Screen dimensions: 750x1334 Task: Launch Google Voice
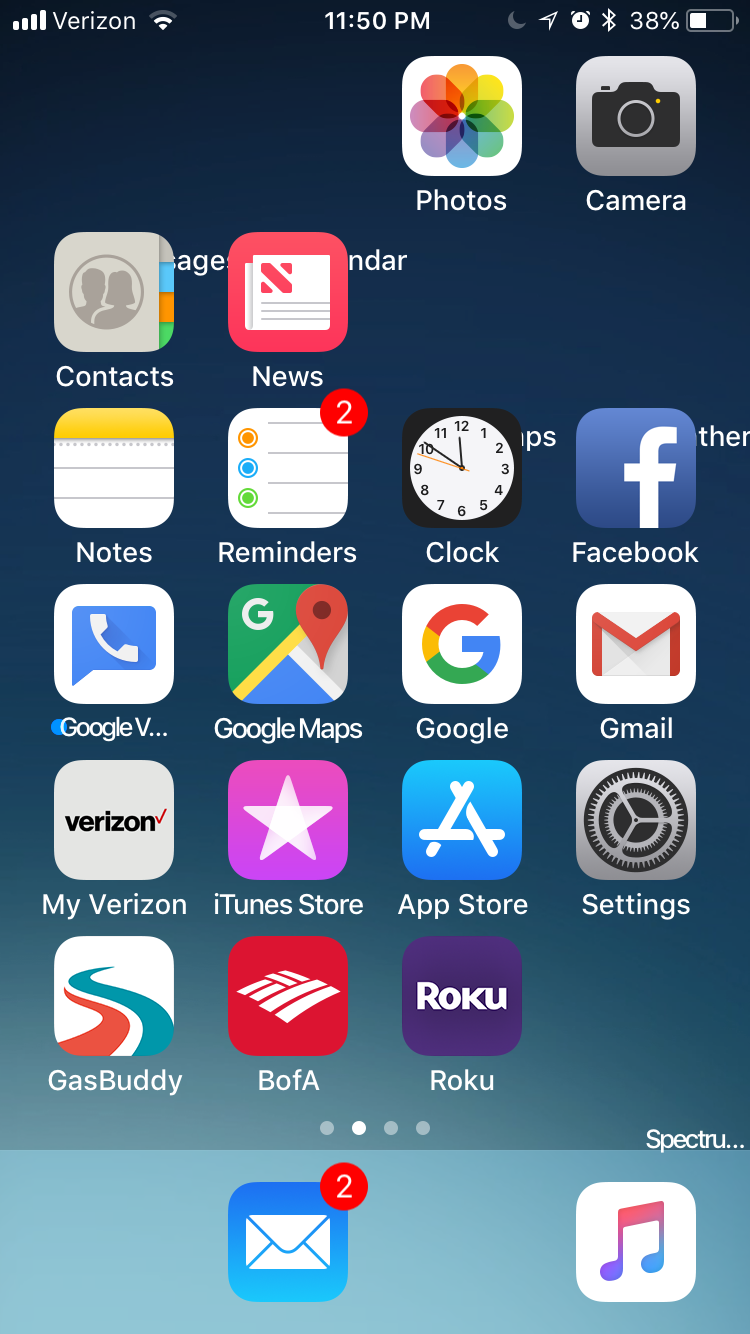[114, 644]
